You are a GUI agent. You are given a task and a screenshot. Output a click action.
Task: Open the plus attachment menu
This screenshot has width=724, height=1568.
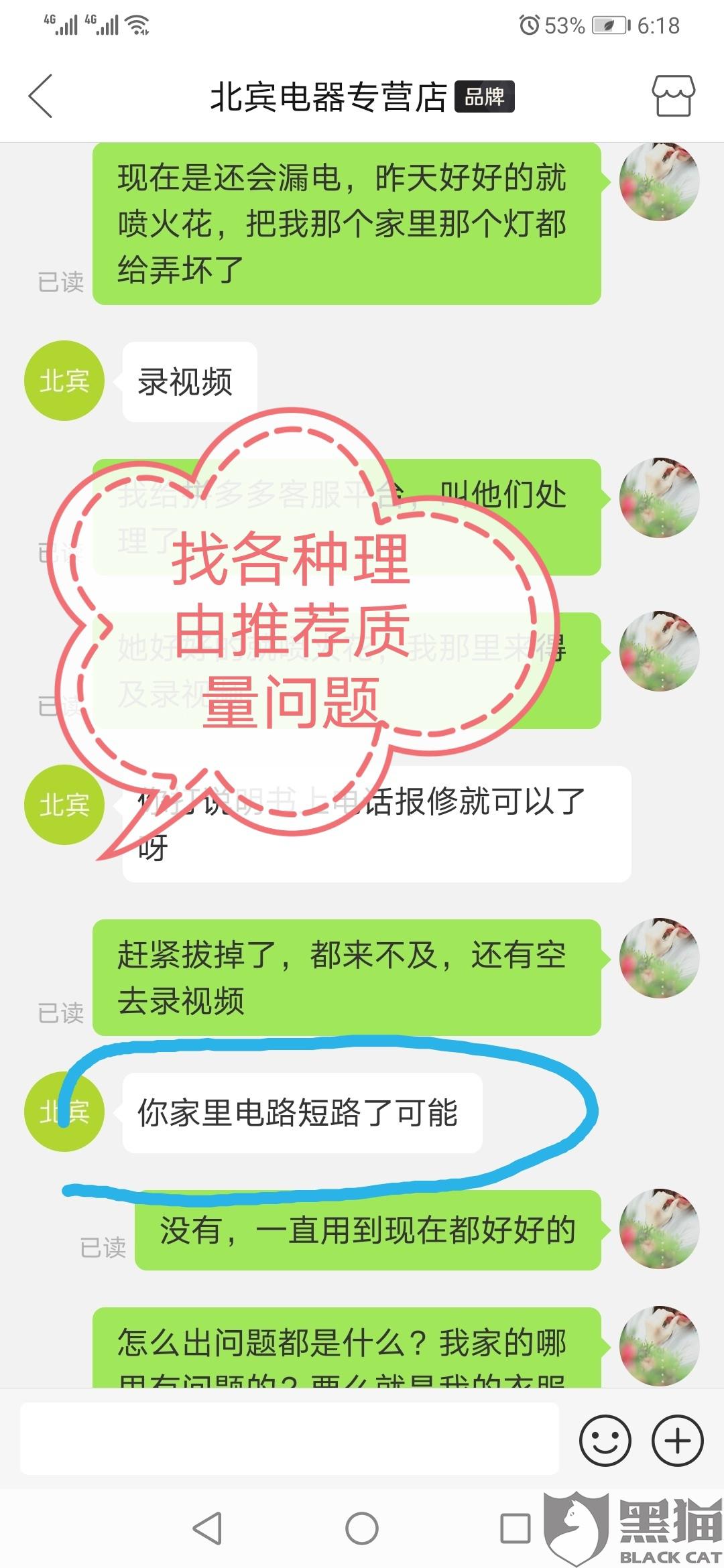[678, 1440]
